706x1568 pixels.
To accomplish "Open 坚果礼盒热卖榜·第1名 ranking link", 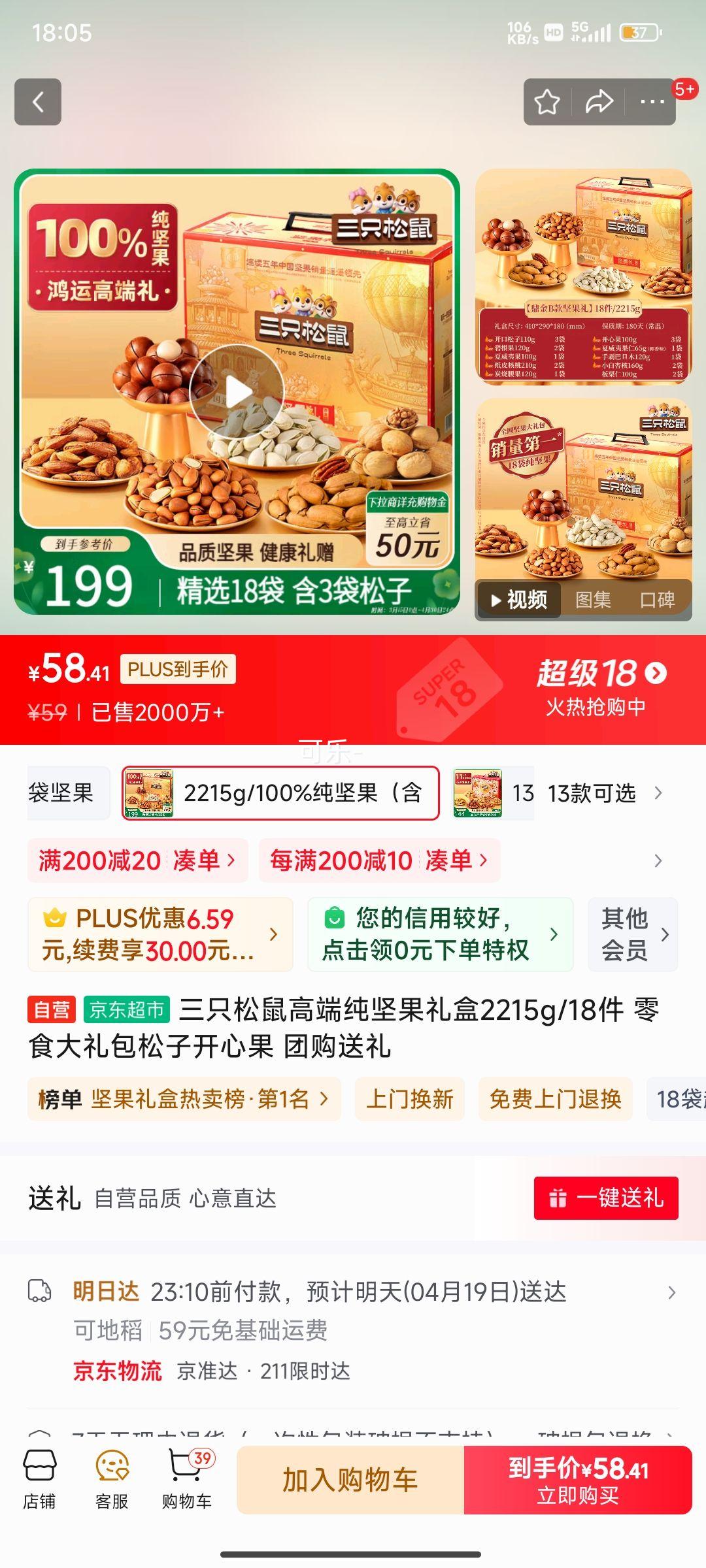I will pyautogui.click(x=183, y=1099).
